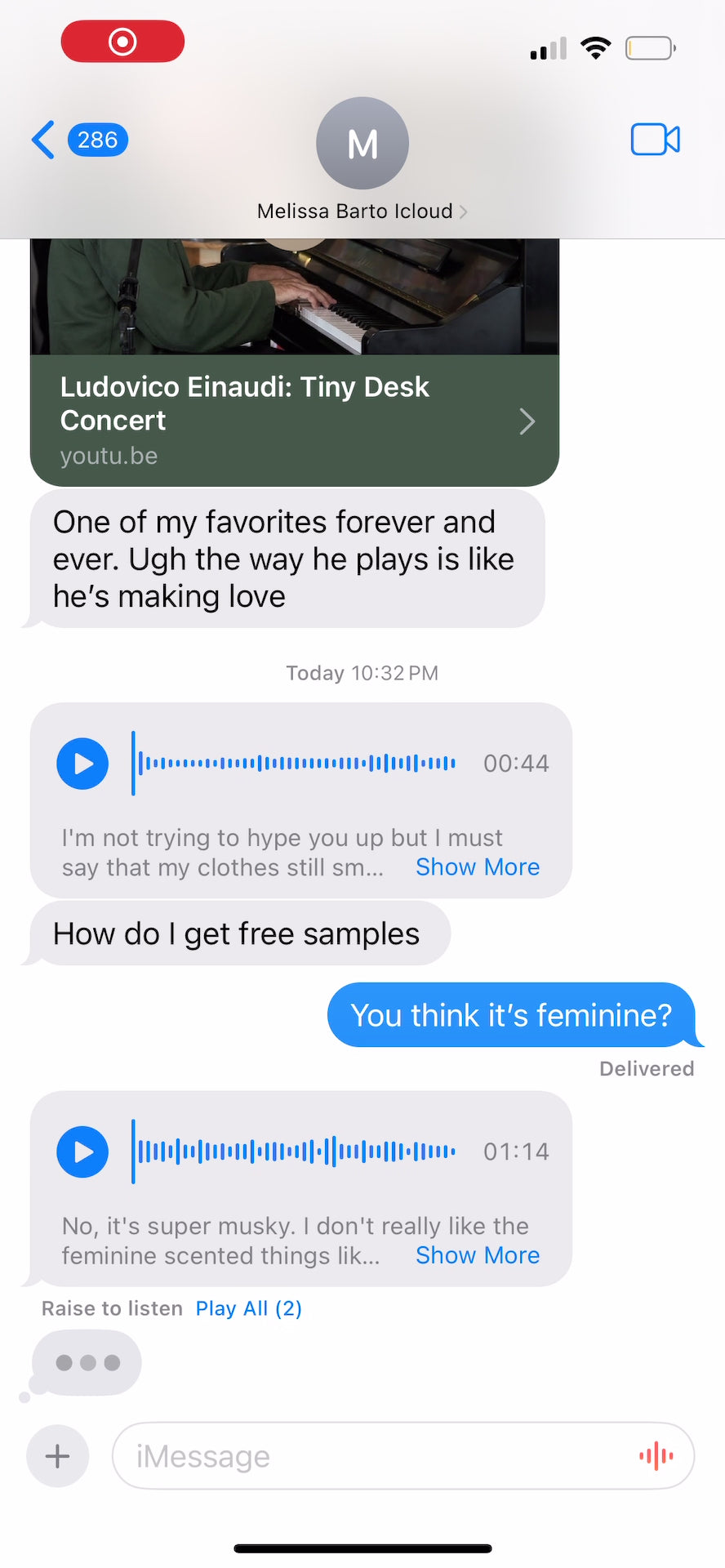Tap Play All (2) audio messages
This screenshot has width=725, height=1568.
(248, 1308)
